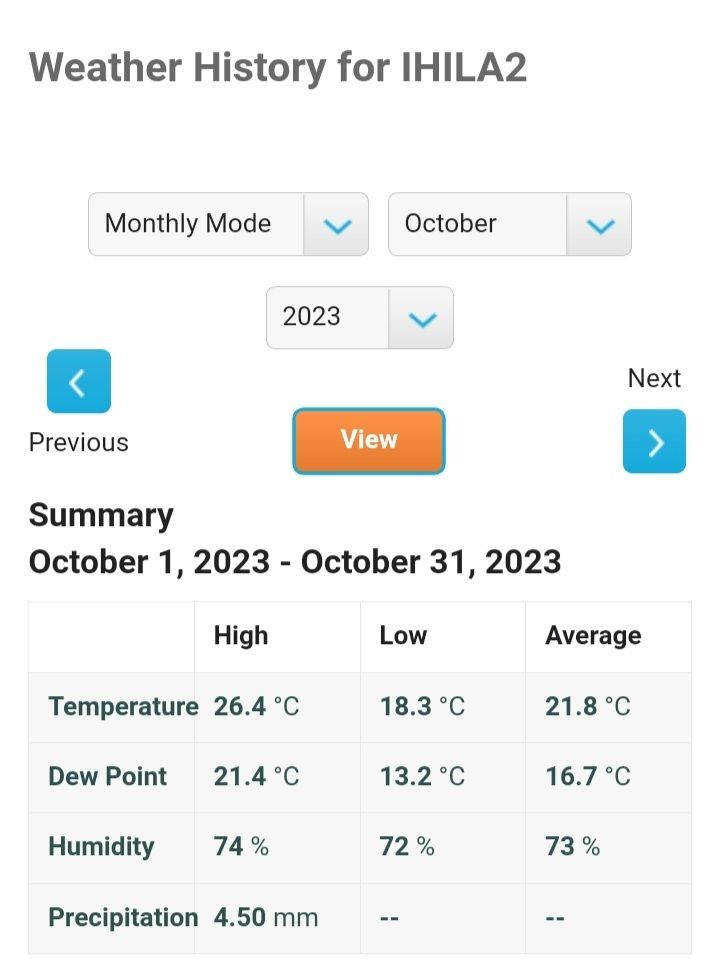Viewport: 720px width, 967px height.
Task: Change the year from 2023
Action: click(x=359, y=318)
